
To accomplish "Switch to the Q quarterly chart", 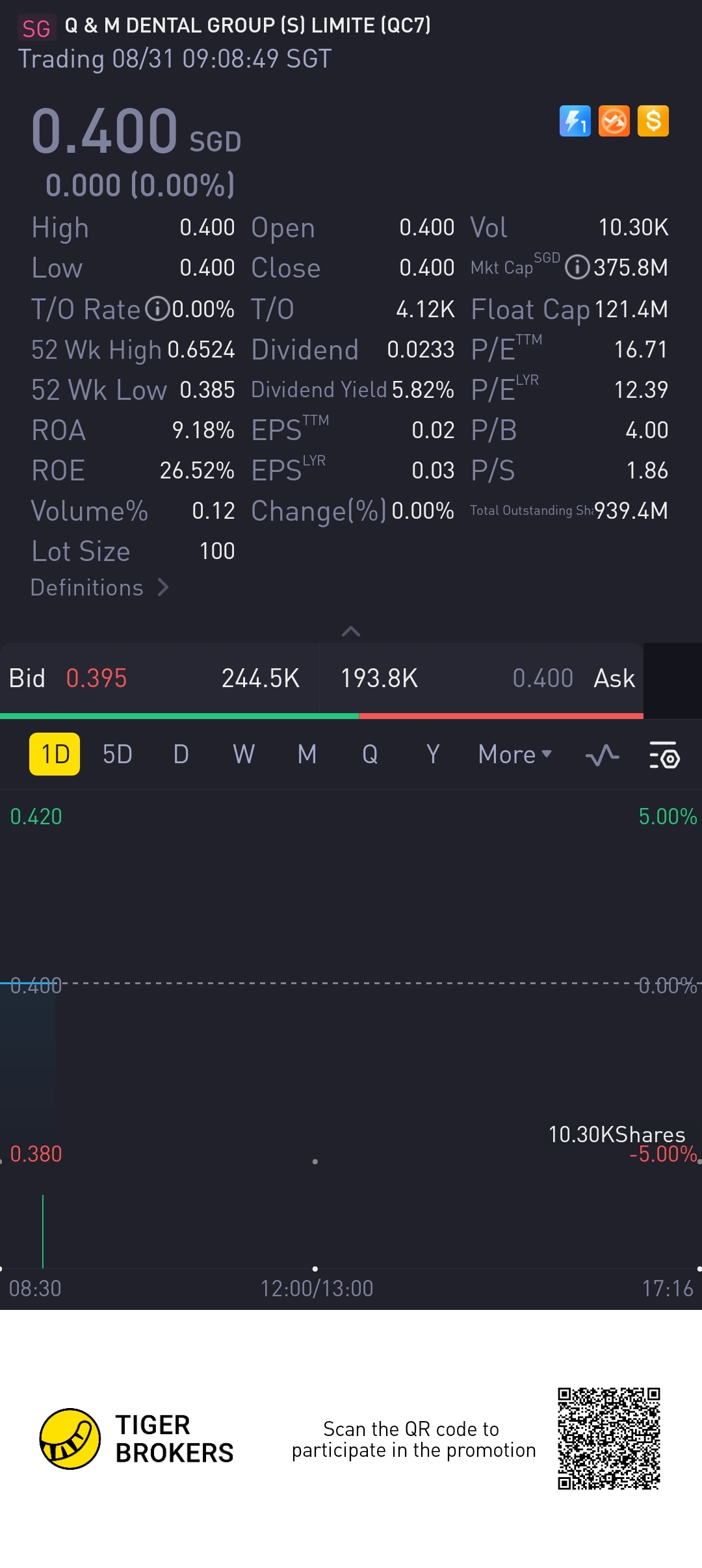I will point(370,754).
